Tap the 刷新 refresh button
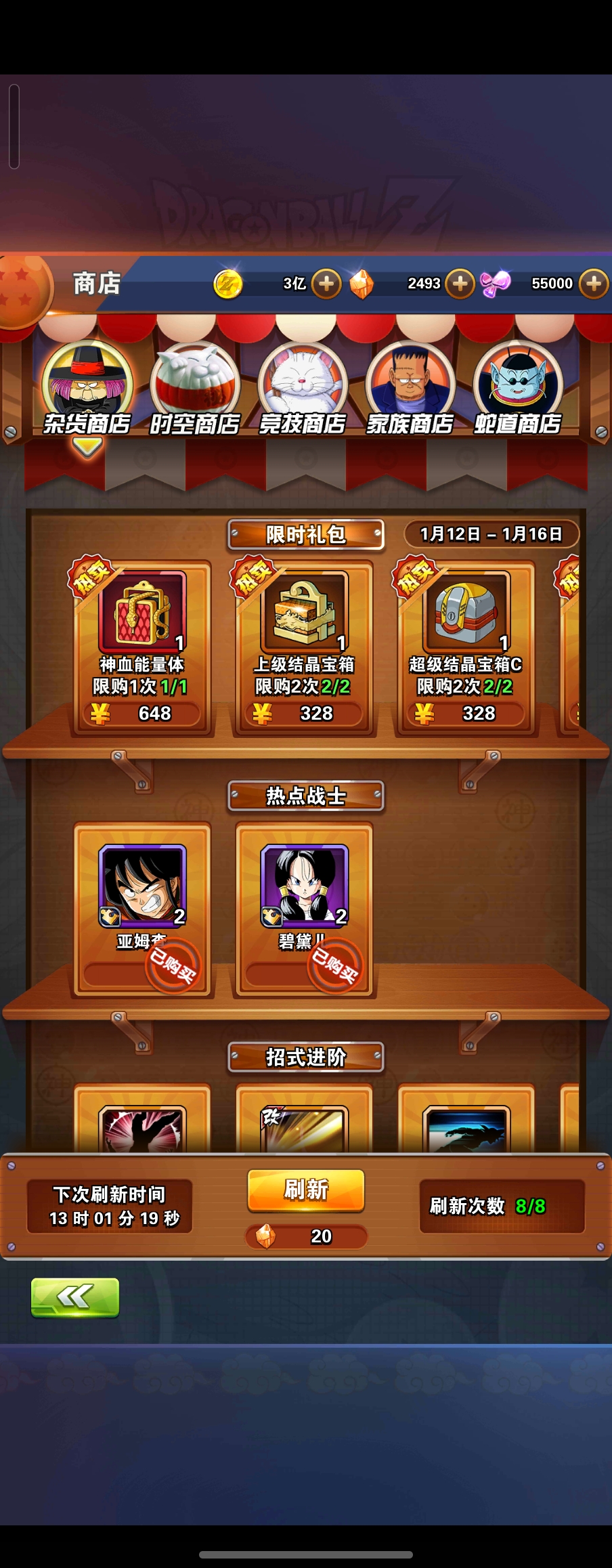 tap(306, 1190)
